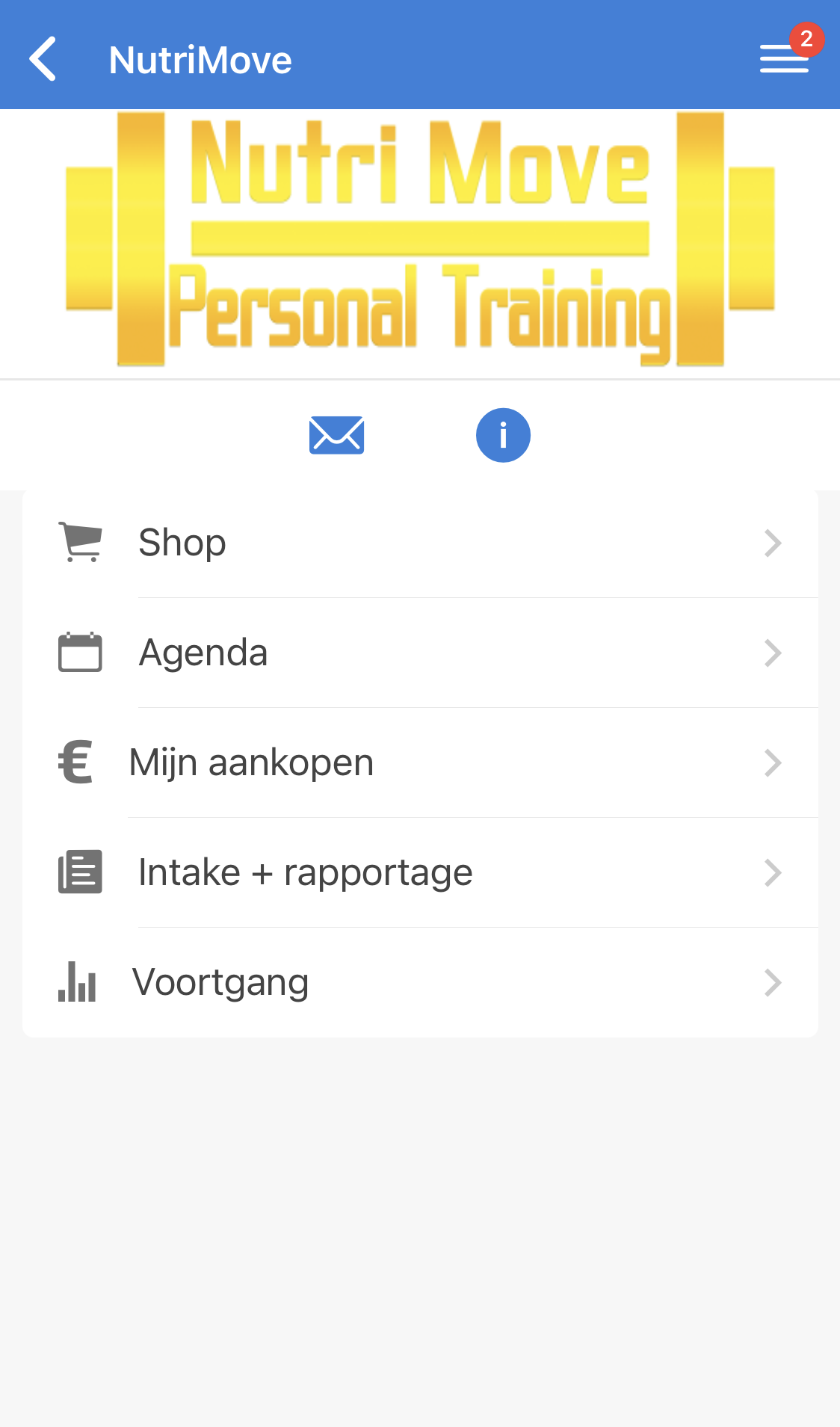This screenshot has width=840, height=1427.
Task: Go back using the header arrow
Action: [x=43, y=58]
